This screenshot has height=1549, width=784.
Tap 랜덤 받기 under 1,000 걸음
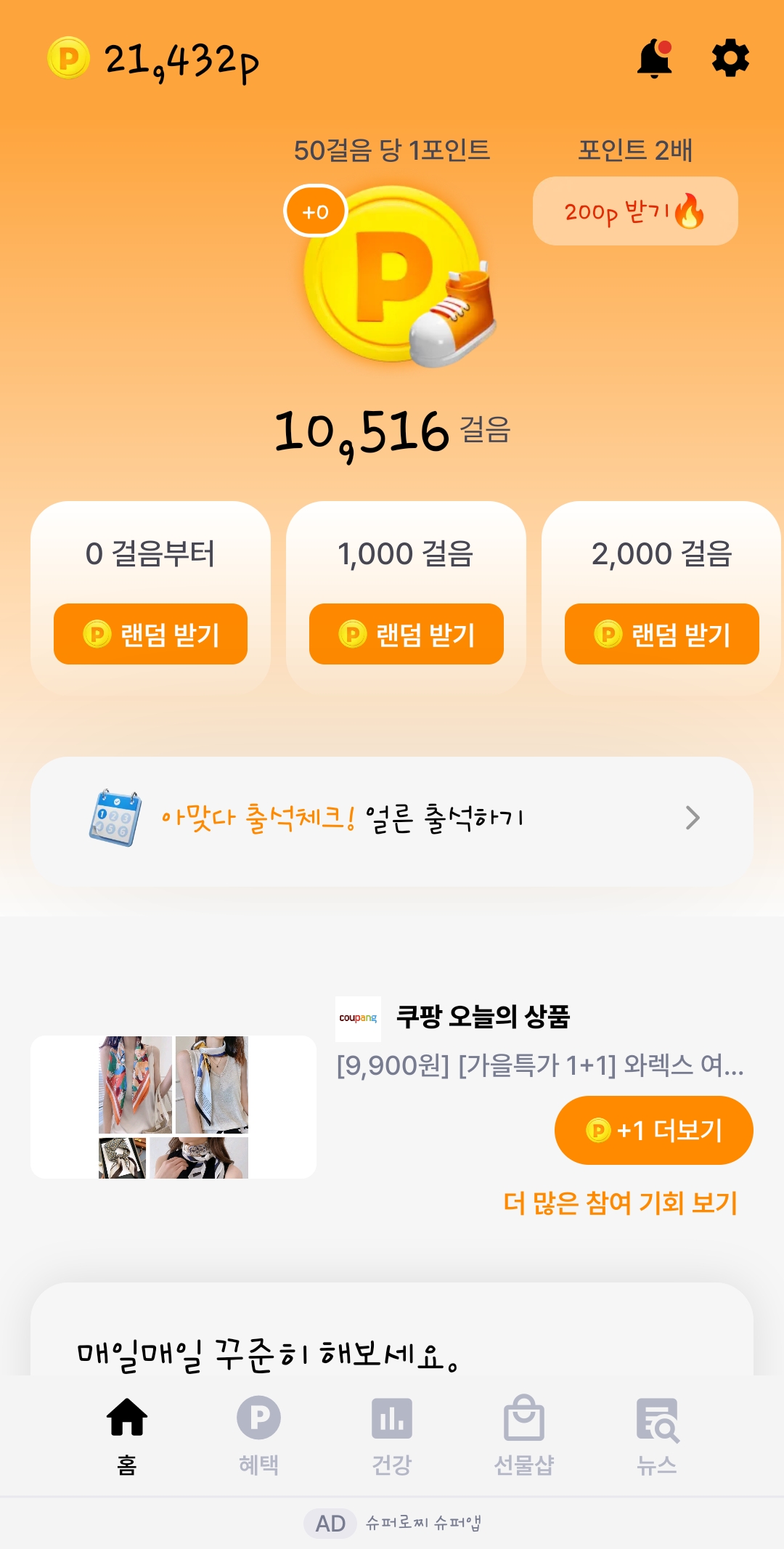(x=406, y=634)
